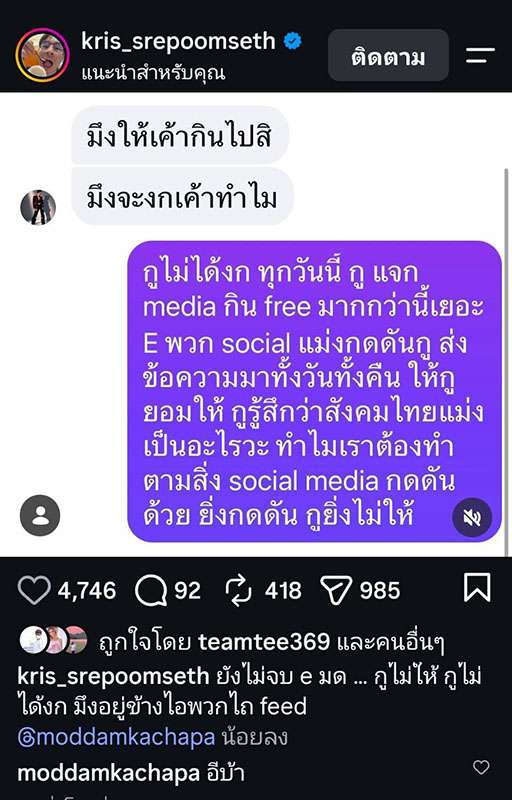This screenshot has width=512, height=800.
Task: Open the kris_srepoomseth username in the header
Action: pos(178,41)
